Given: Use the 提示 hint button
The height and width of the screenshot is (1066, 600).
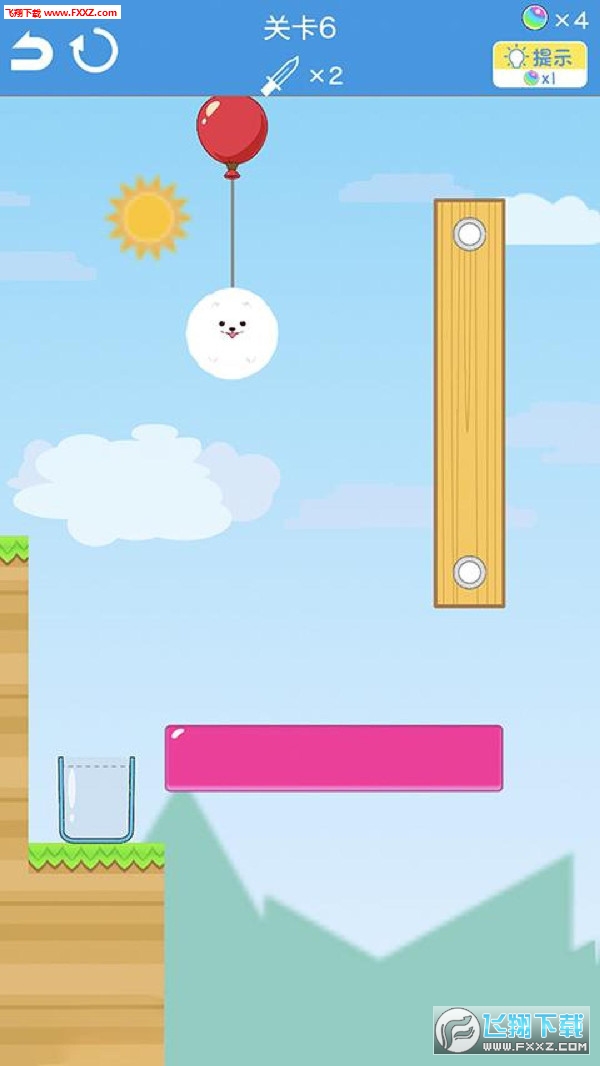Looking at the screenshot, I should tap(540, 63).
